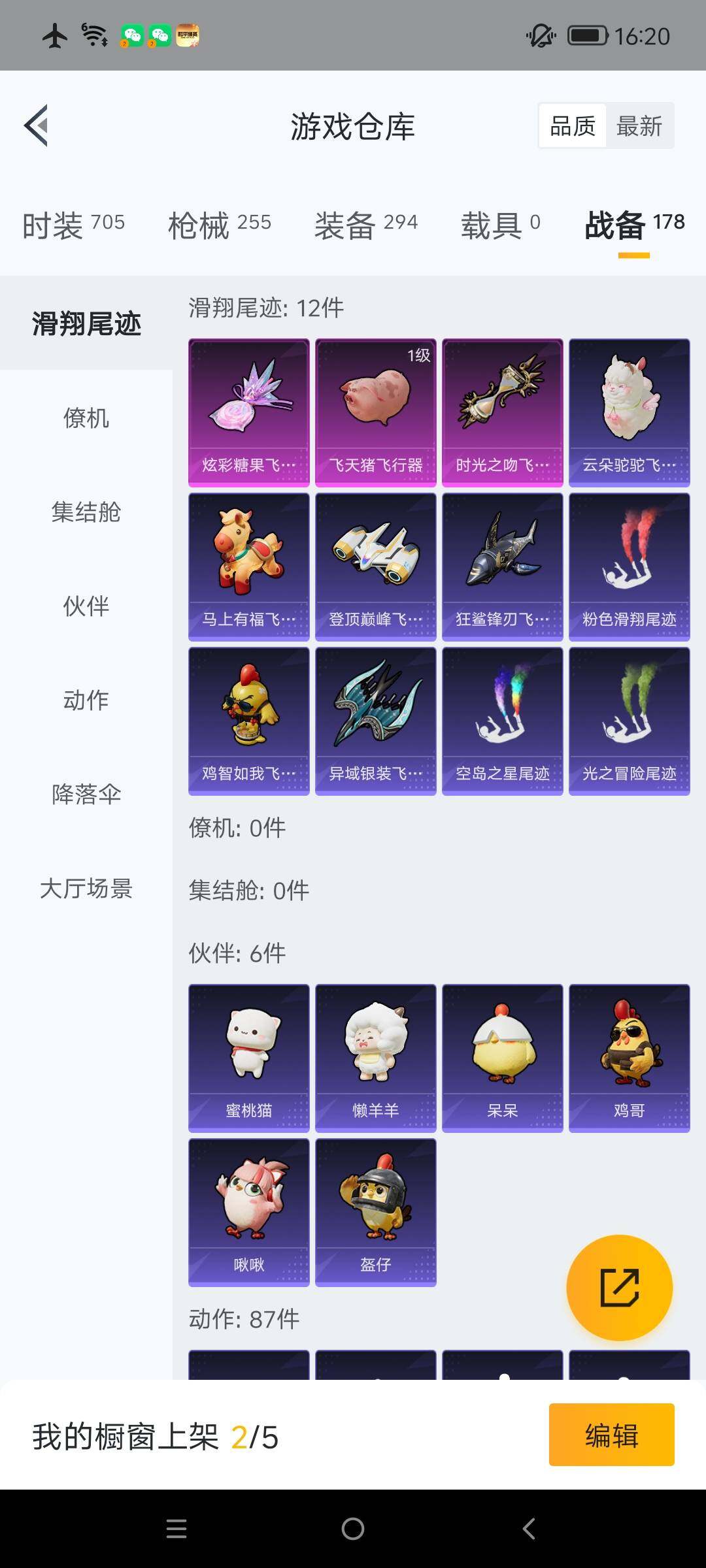Jump to 大厅场景 section
Screen dimensions: 706x1568
point(87,889)
